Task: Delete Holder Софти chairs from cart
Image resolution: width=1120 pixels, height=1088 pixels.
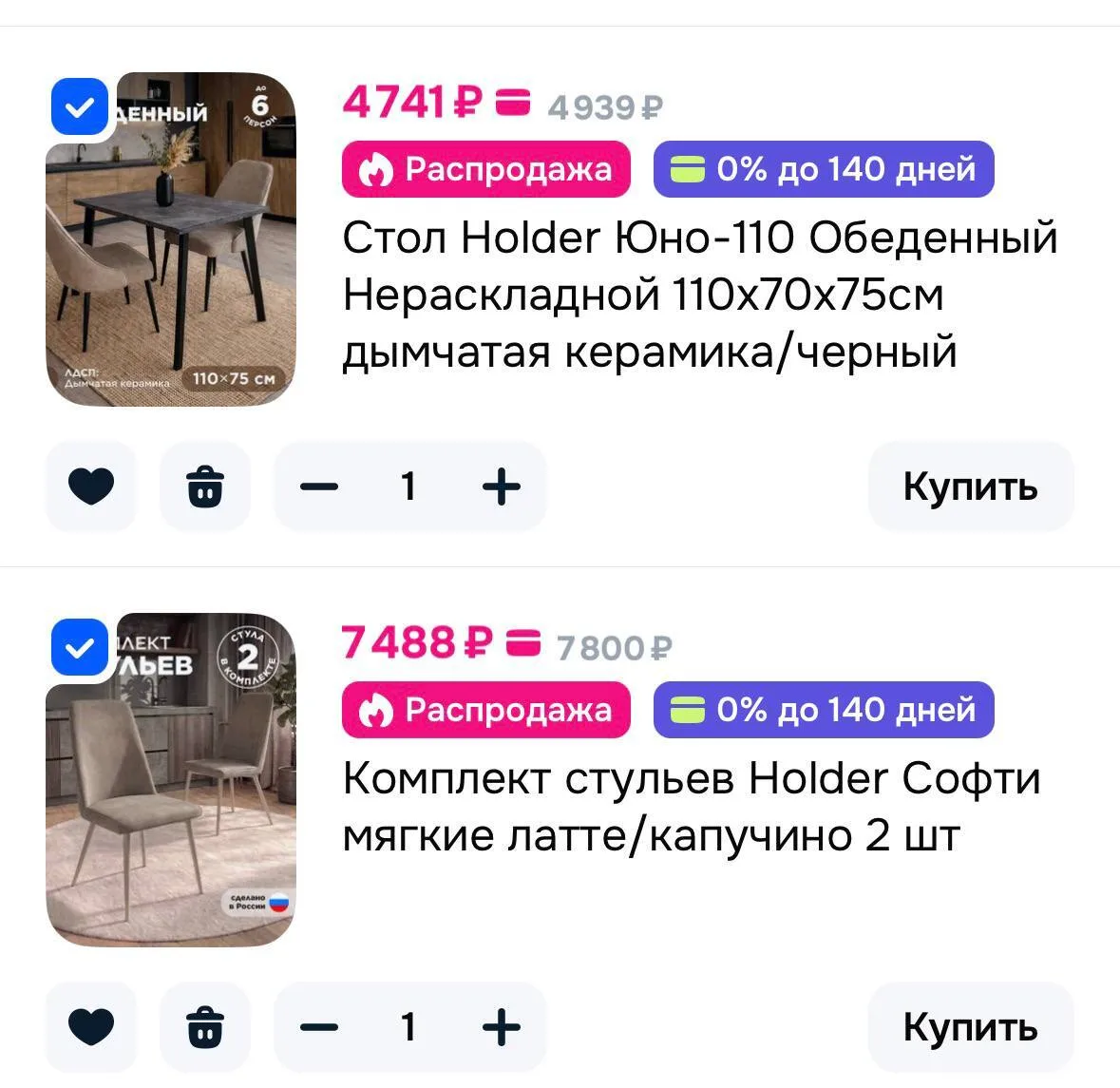Action: coord(205,1027)
